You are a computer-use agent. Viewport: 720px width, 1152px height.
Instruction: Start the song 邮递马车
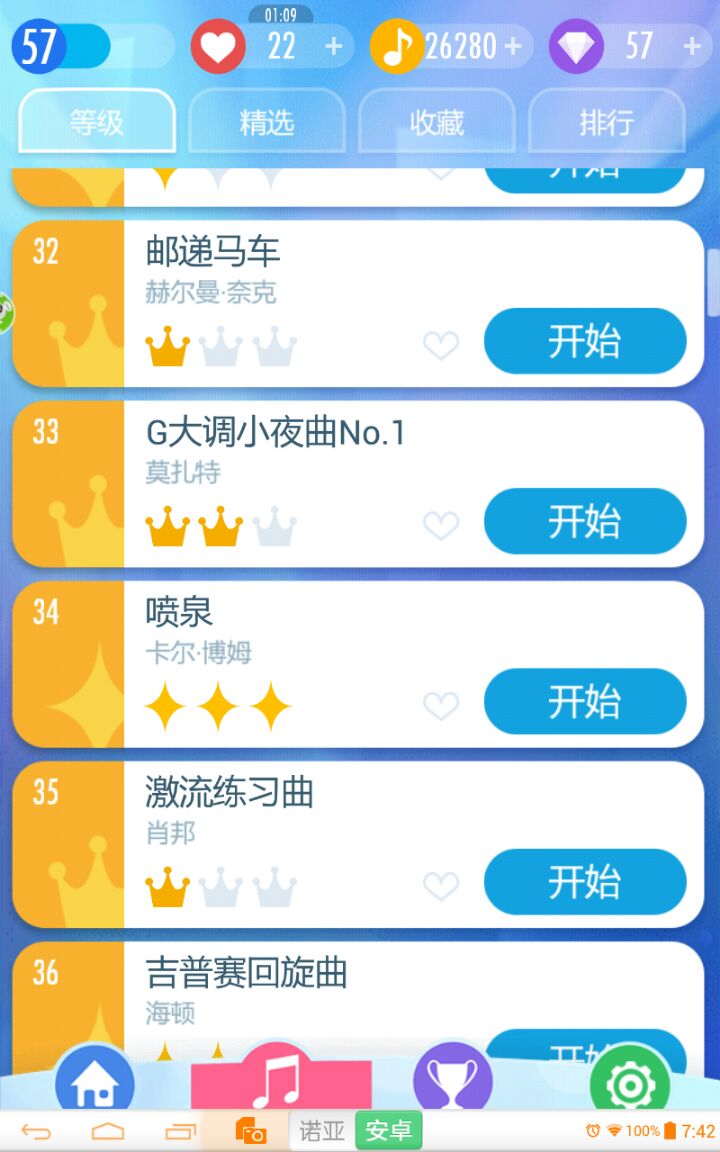pos(585,341)
